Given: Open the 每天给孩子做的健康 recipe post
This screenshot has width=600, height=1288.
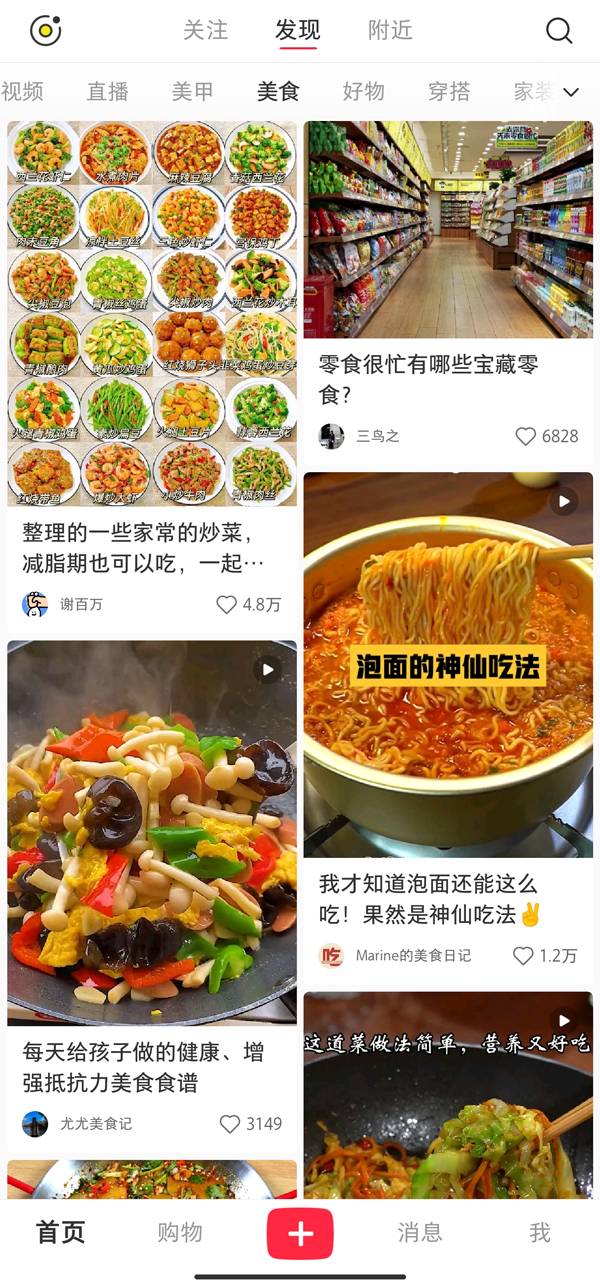Looking at the screenshot, I should click(152, 832).
